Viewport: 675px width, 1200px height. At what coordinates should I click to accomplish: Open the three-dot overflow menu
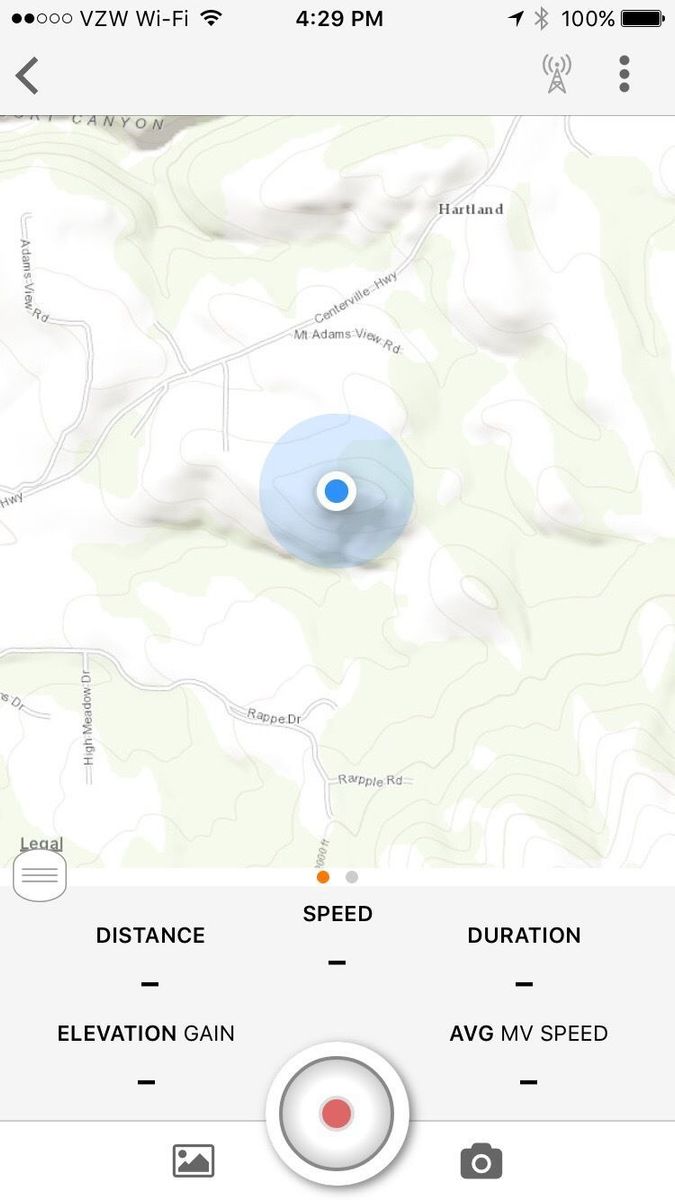pos(624,74)
